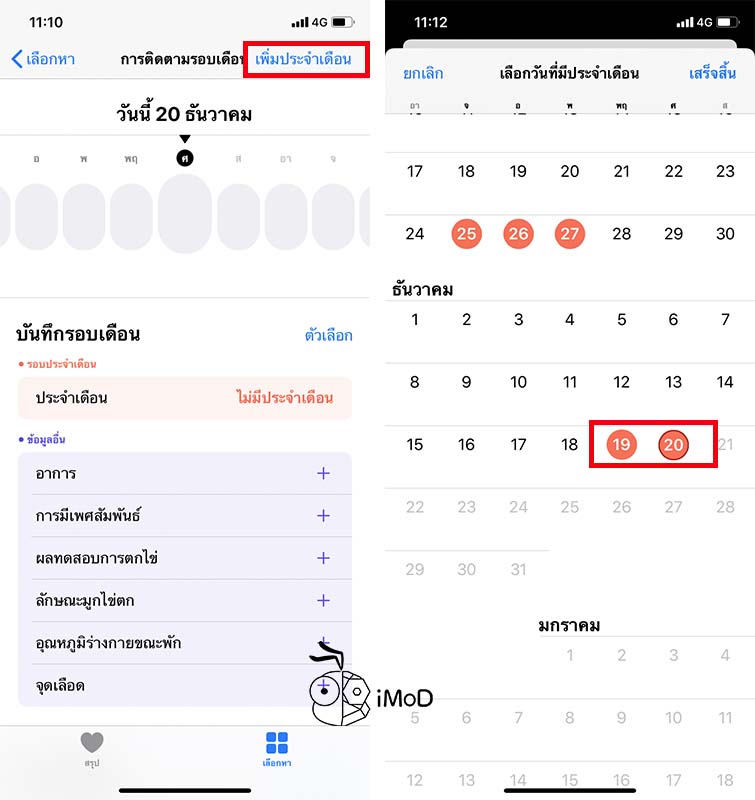Tap the plus icon next to จุดเลือด
Screen dimensions: 755x800
322,685
